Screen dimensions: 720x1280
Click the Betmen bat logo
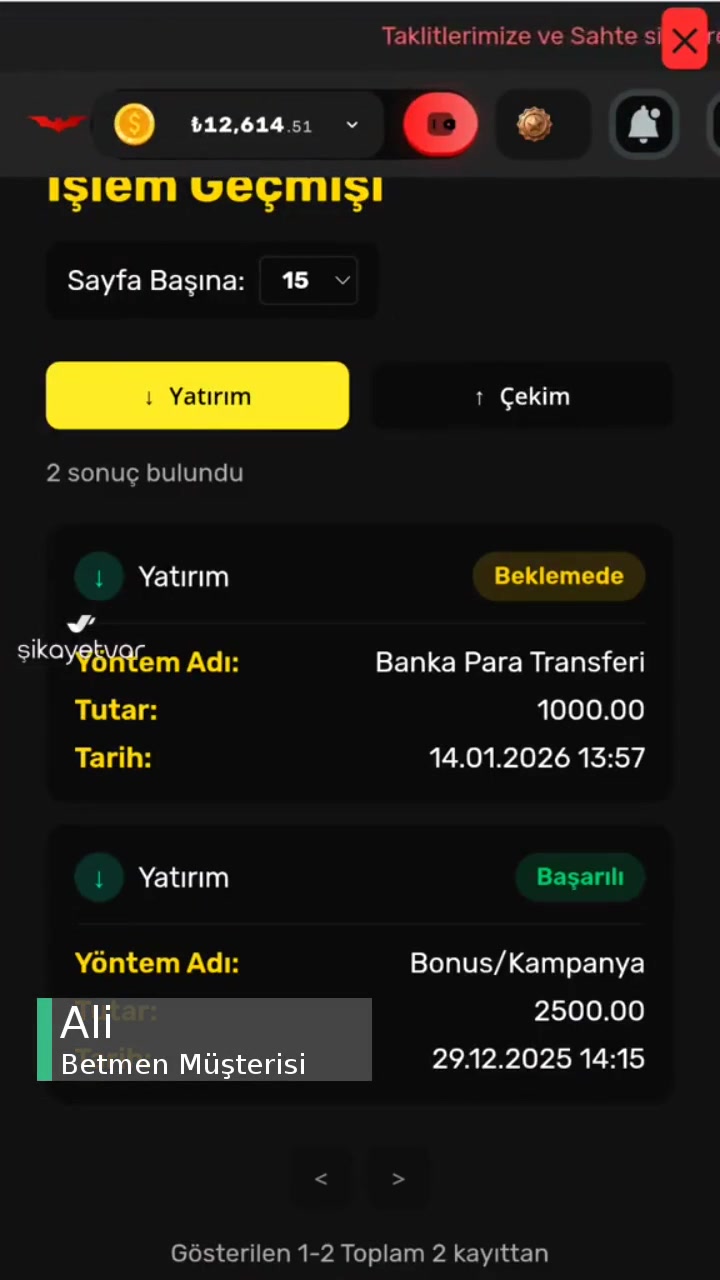[x=57, y=123]
